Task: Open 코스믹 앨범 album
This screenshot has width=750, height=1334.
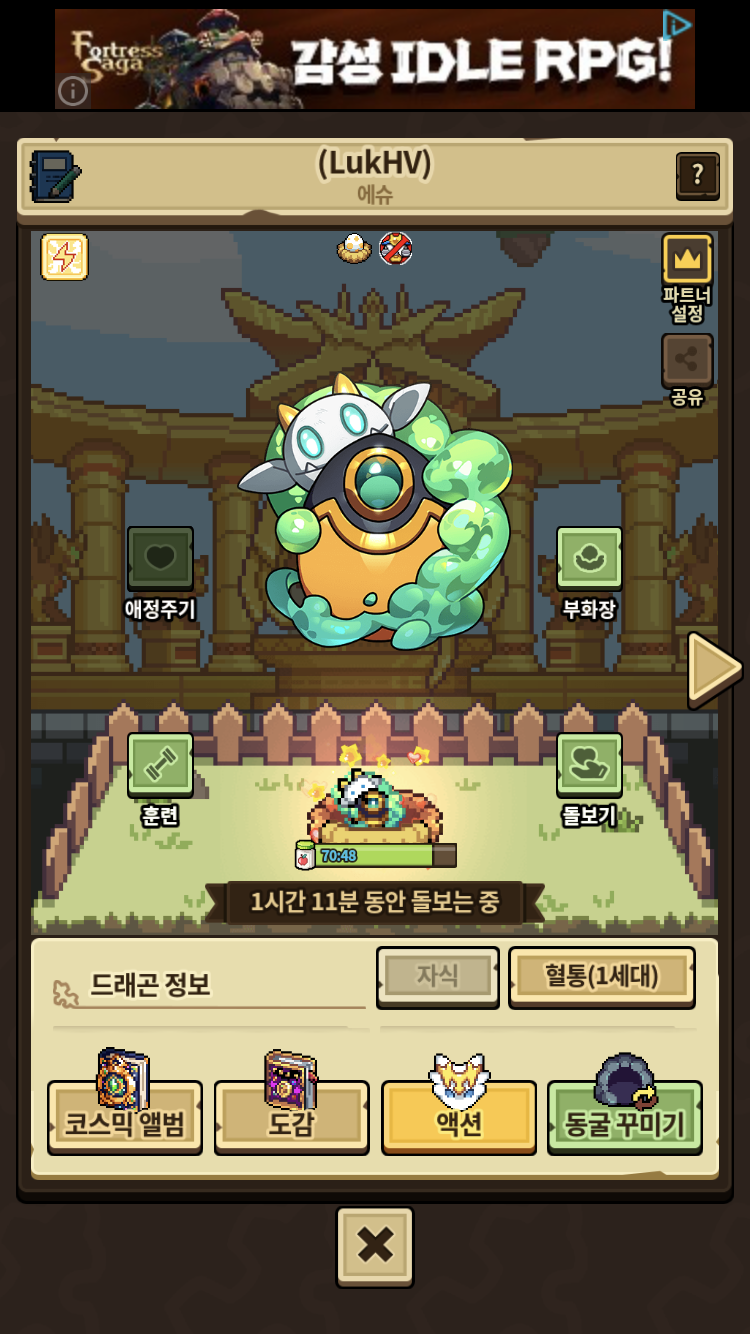Action: 125,1122
